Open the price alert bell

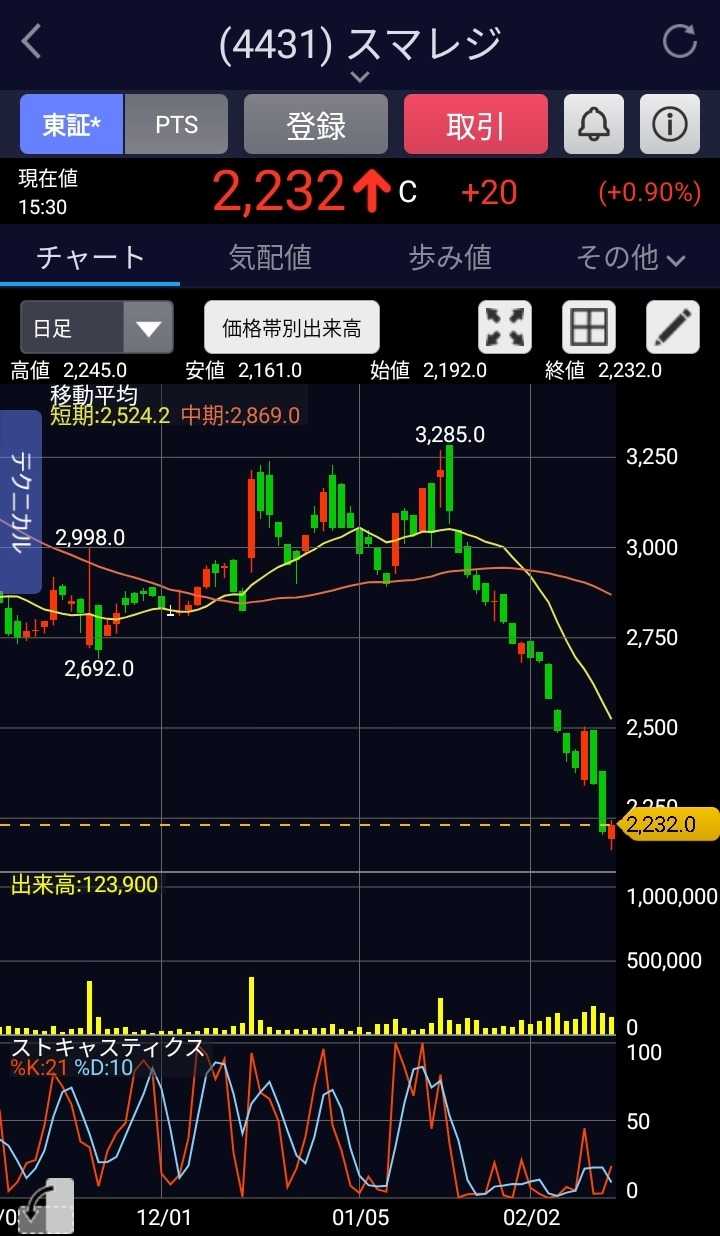point(594,125)
